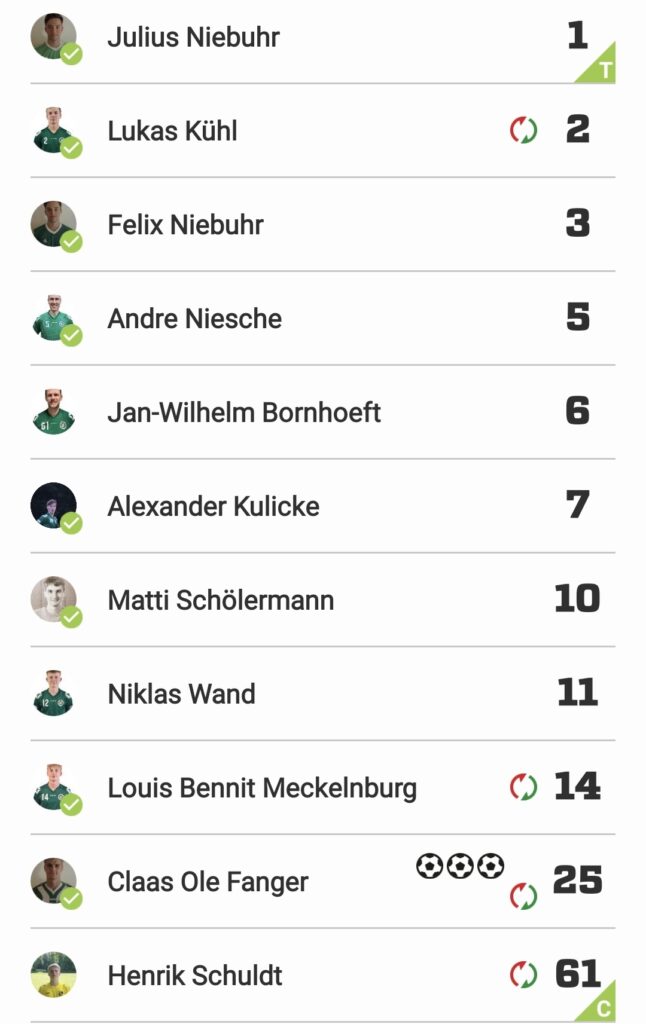View Matti Schölermann's player page
646x1024 pixels.
(x=220, y=600)
